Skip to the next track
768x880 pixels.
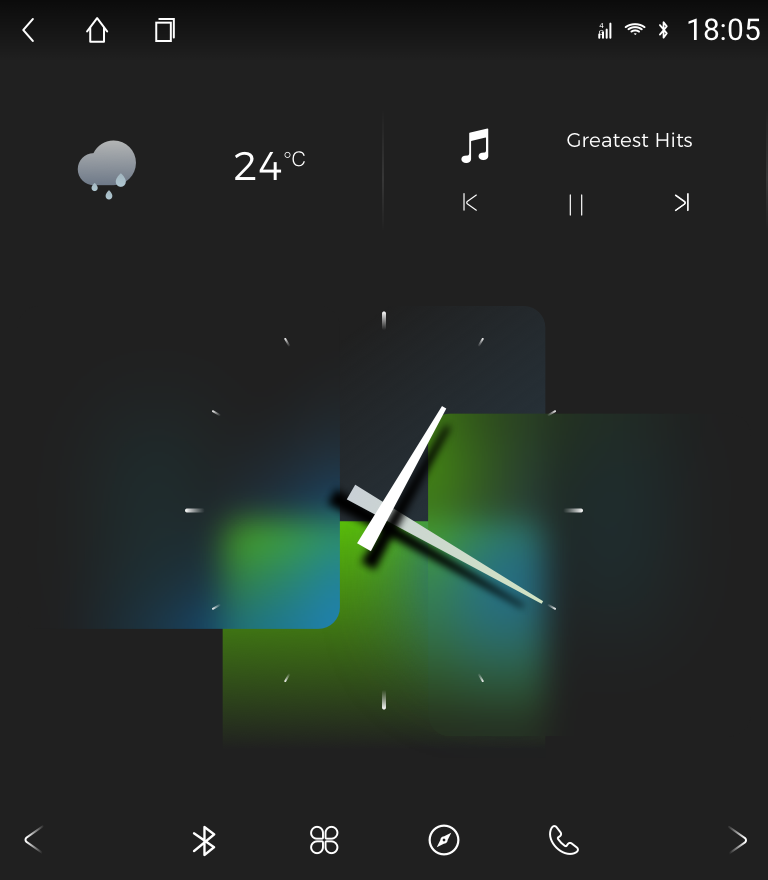682,203
